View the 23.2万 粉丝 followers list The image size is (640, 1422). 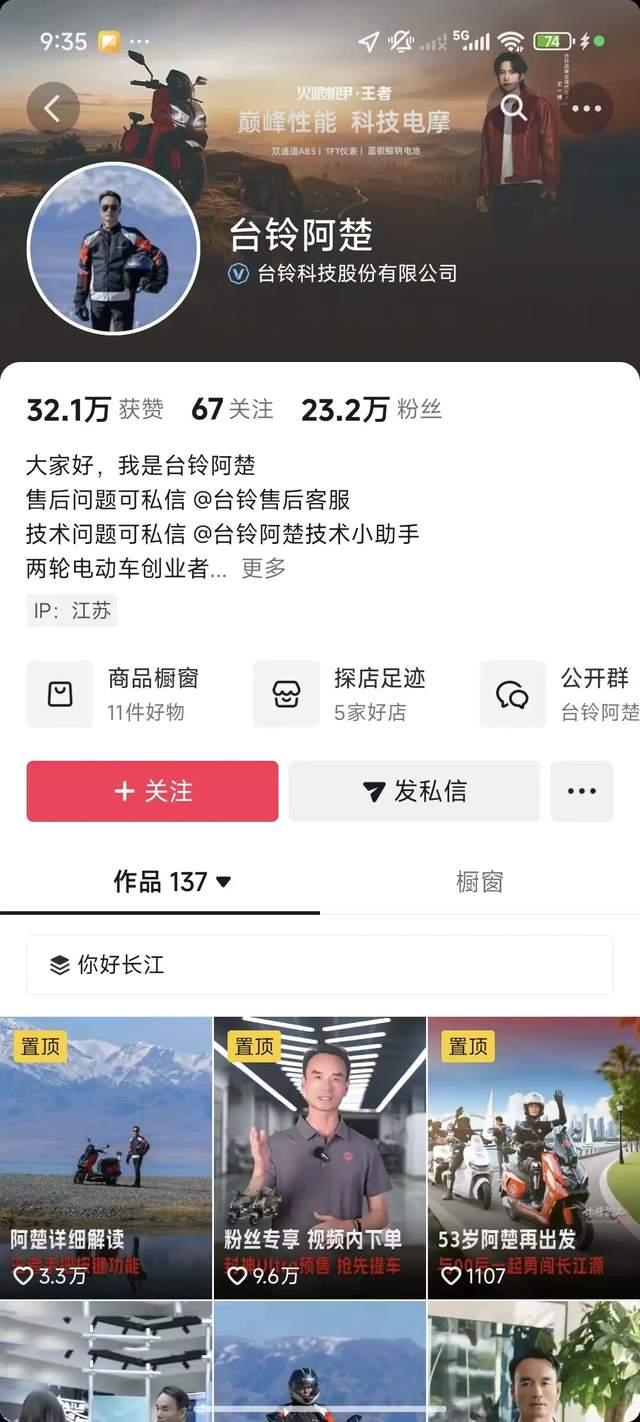click(x=371, y=409)
